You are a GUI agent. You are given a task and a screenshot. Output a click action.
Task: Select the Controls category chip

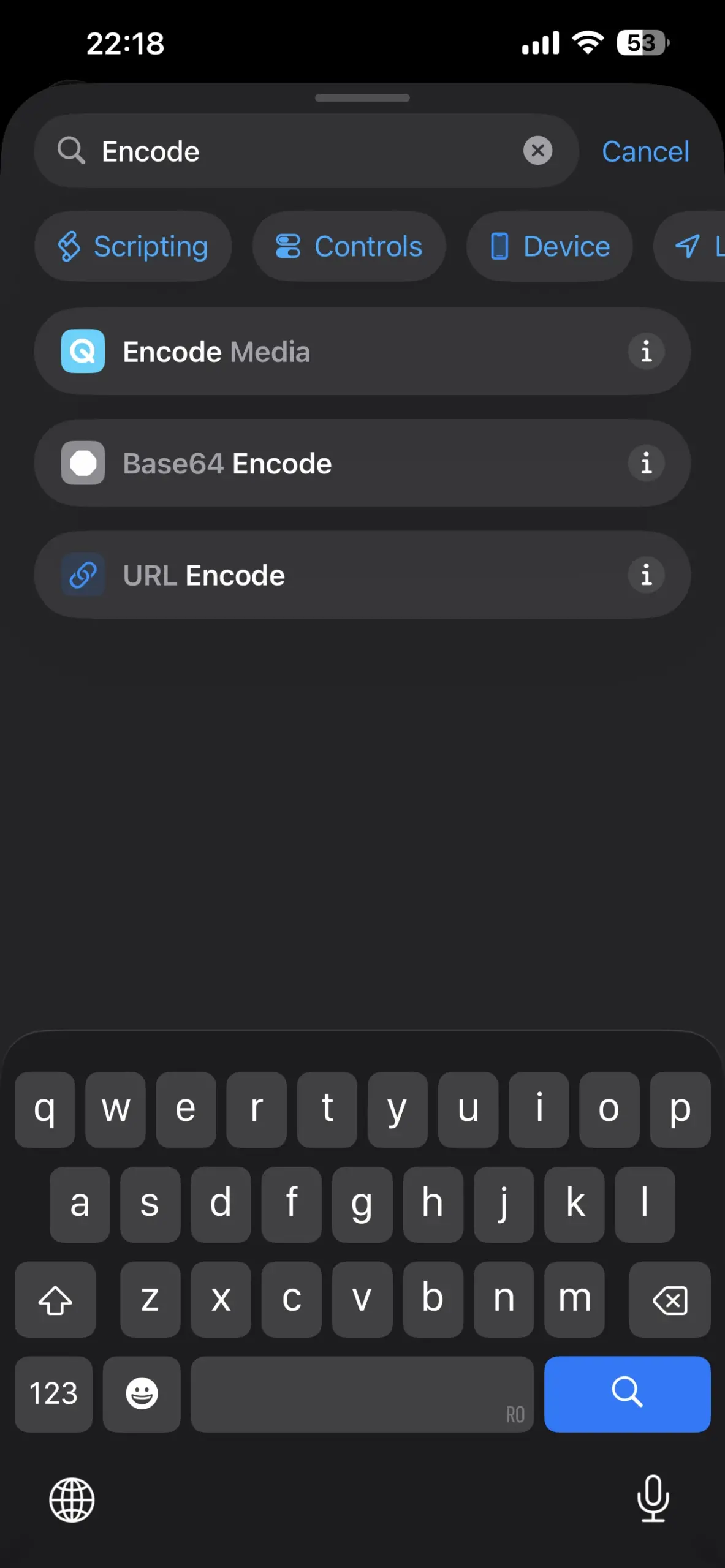[x=349, y=246]
